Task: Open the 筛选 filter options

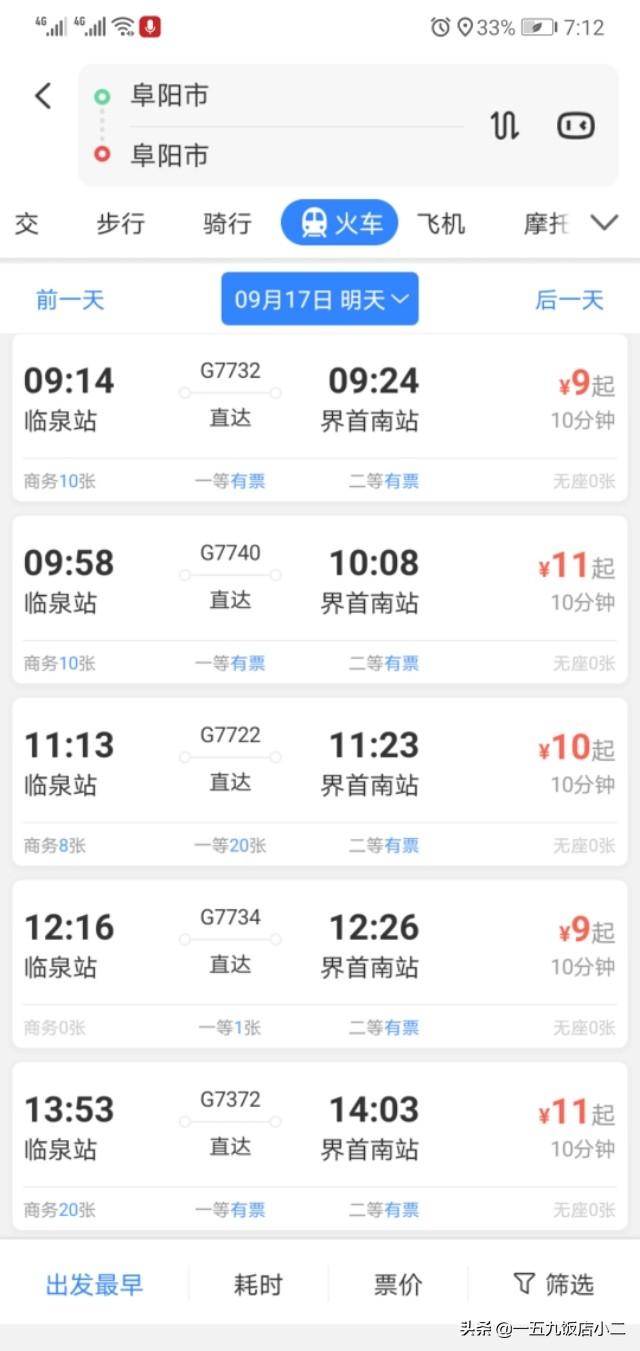Action: tap(553, 1284)
